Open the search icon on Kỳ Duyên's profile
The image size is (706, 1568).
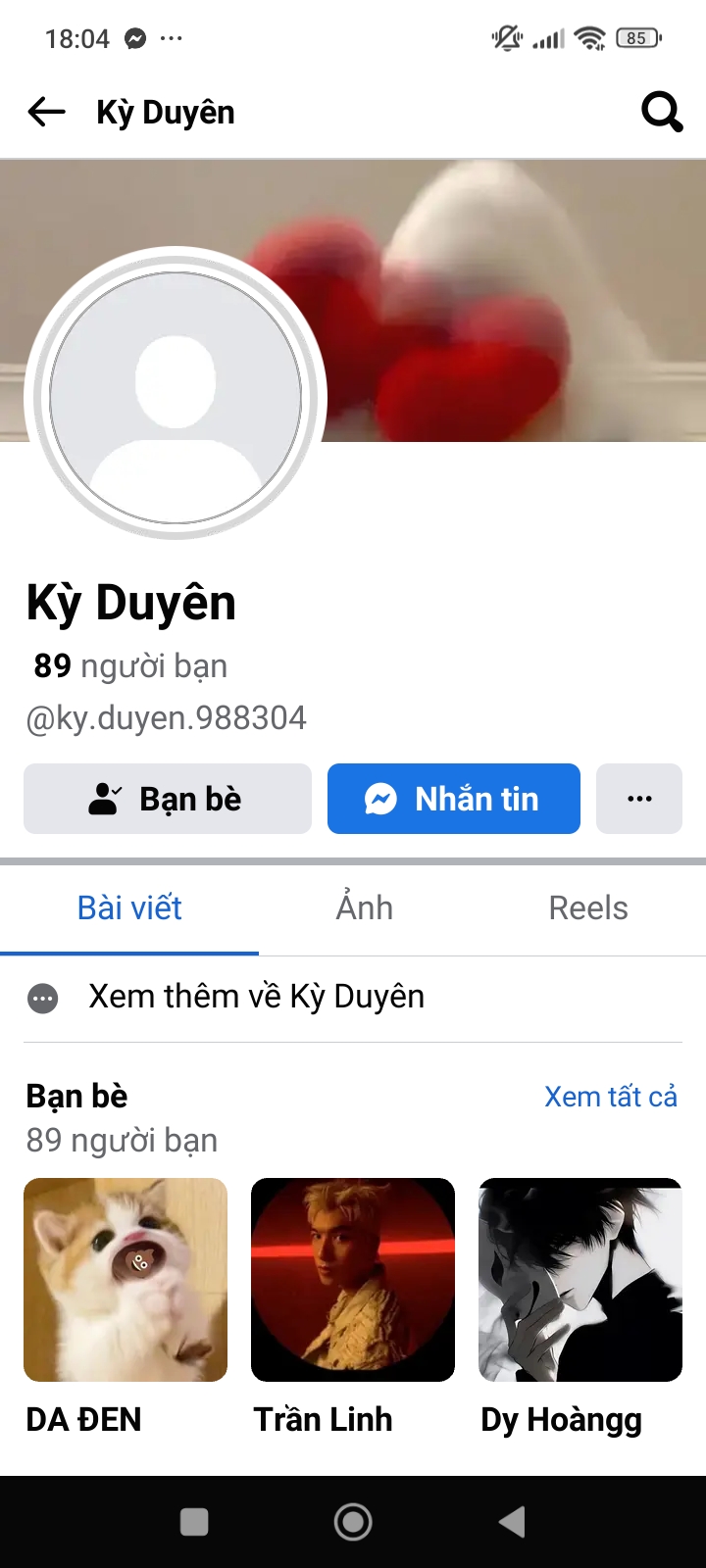pyautogui.click(x=662, y=112)
